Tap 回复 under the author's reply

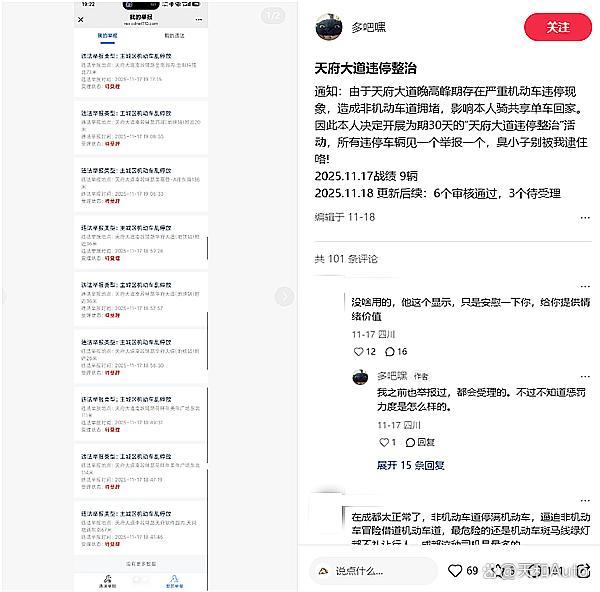pyautogui.click(x=419, y=442)
